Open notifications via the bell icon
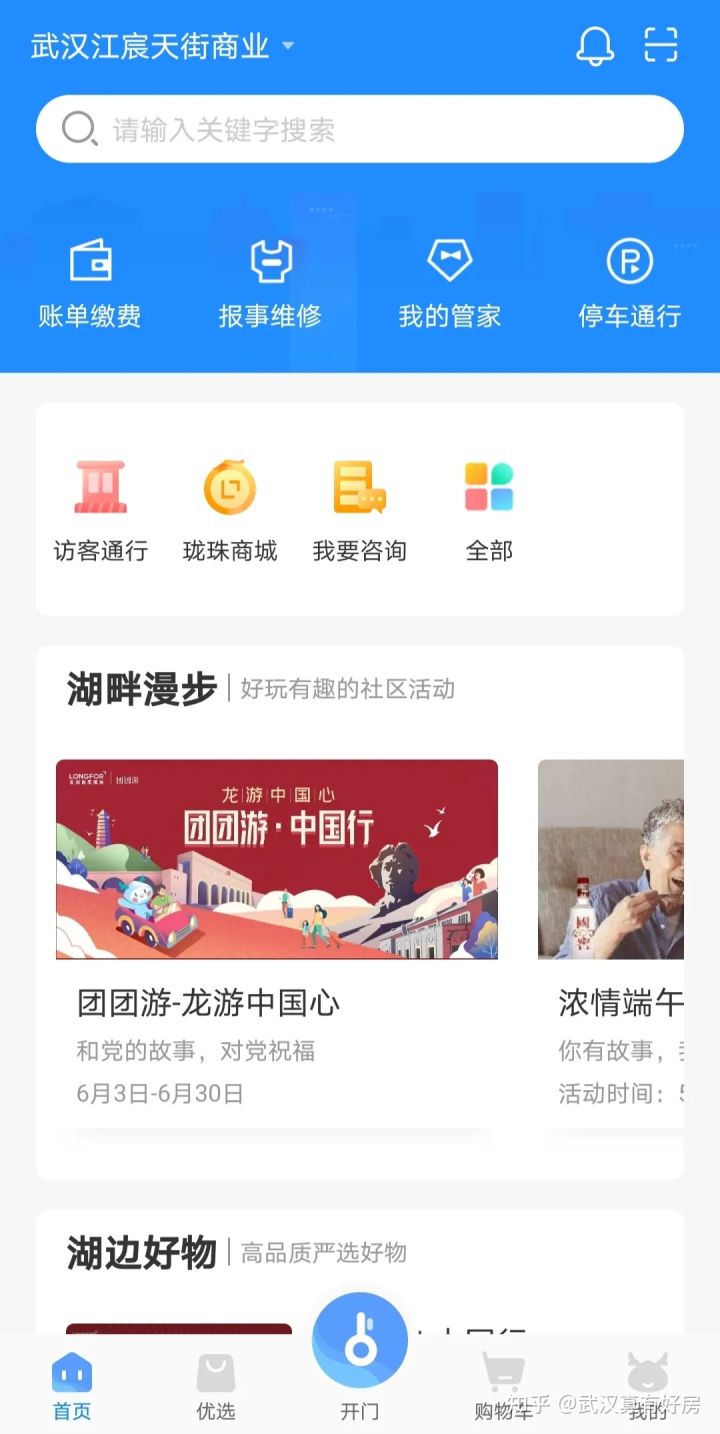The image size is (720, 1434). [595, 46]
